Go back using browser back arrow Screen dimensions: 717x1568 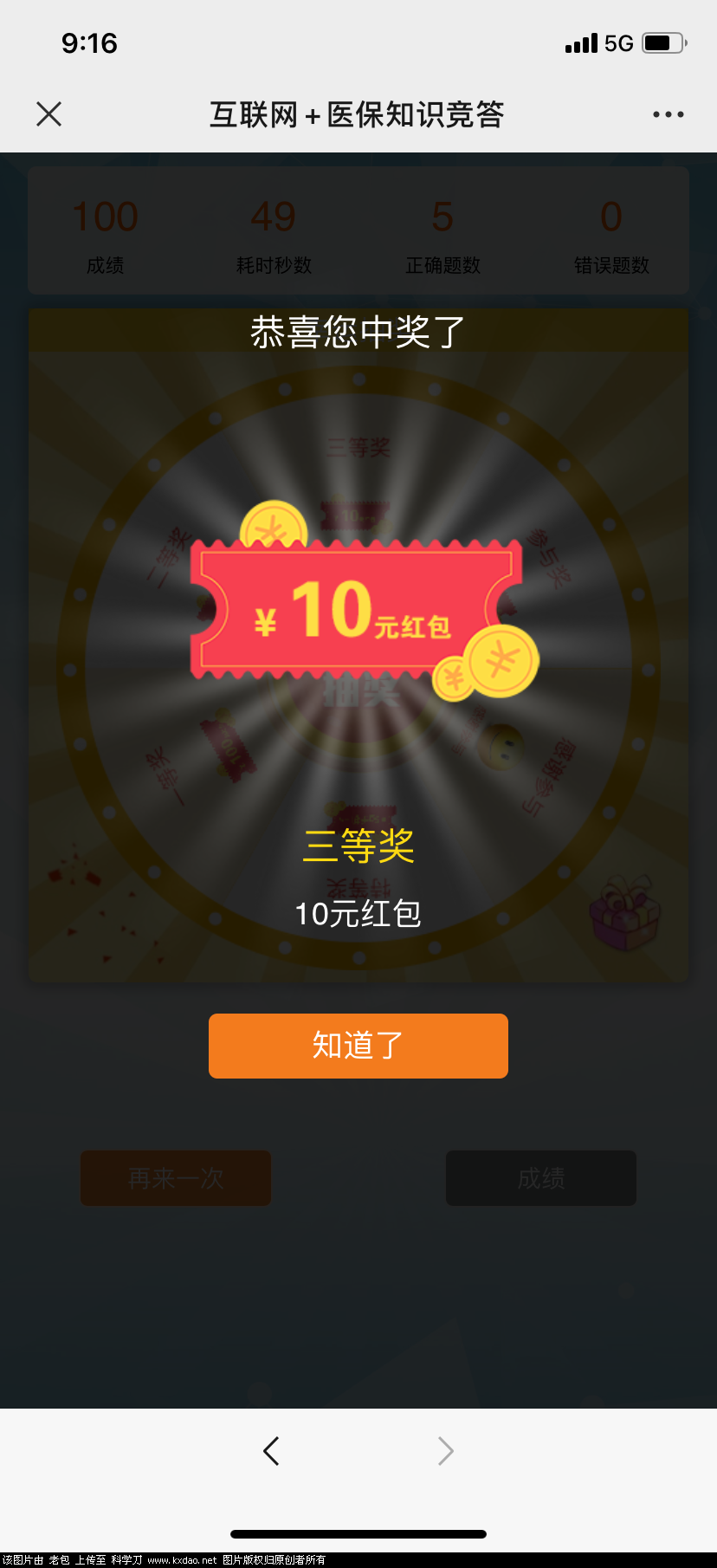pos(271,1450)
